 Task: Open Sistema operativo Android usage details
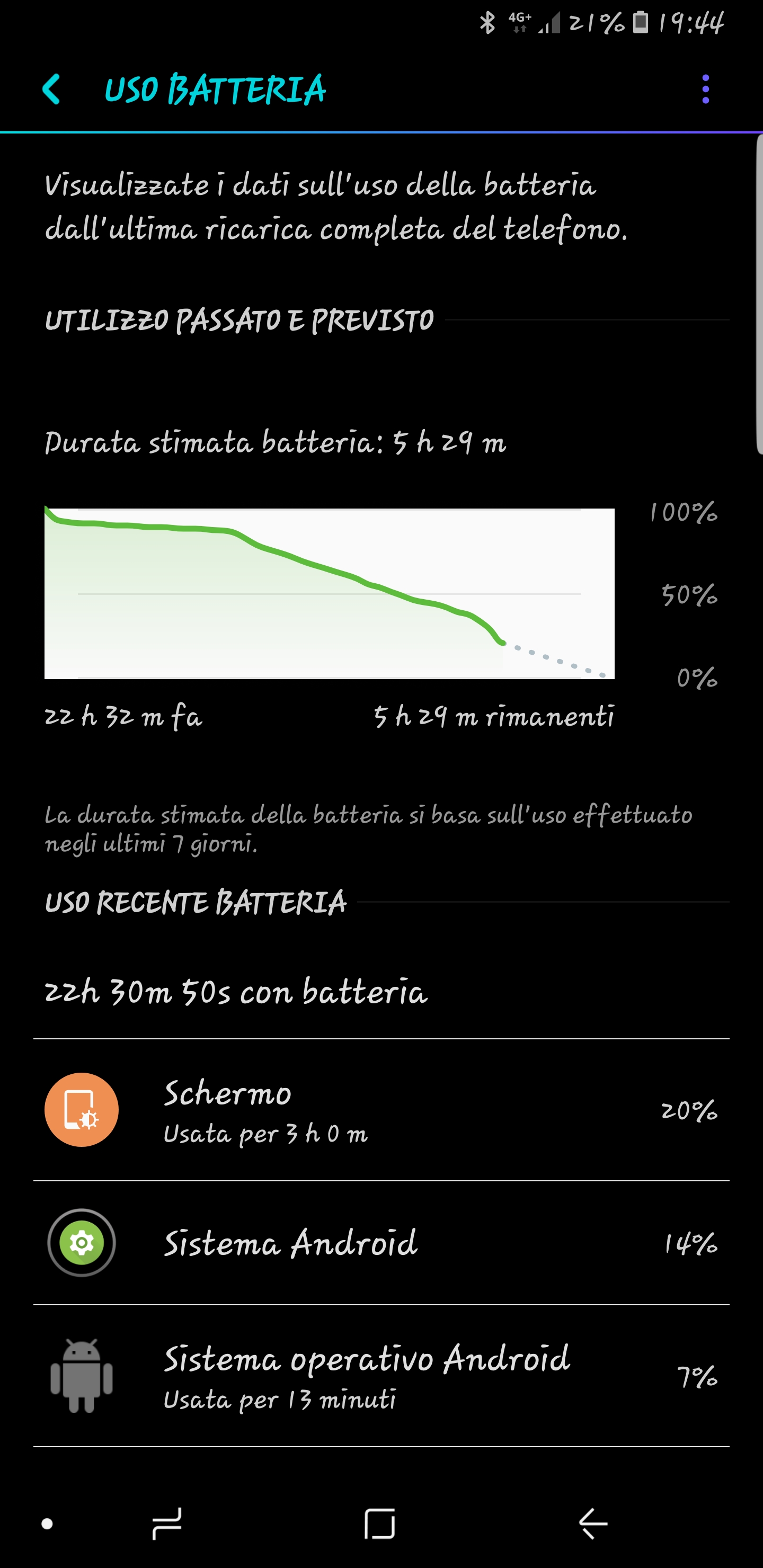(381, 1376)
